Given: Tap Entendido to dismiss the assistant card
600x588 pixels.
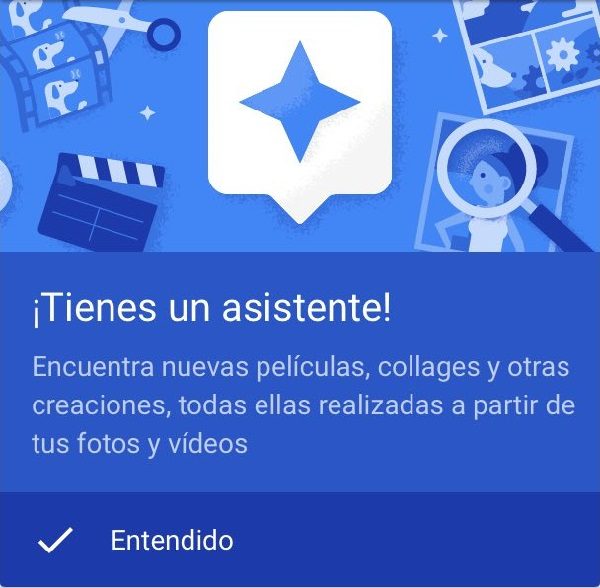Looking at the screenshot, I should [171, 541].
